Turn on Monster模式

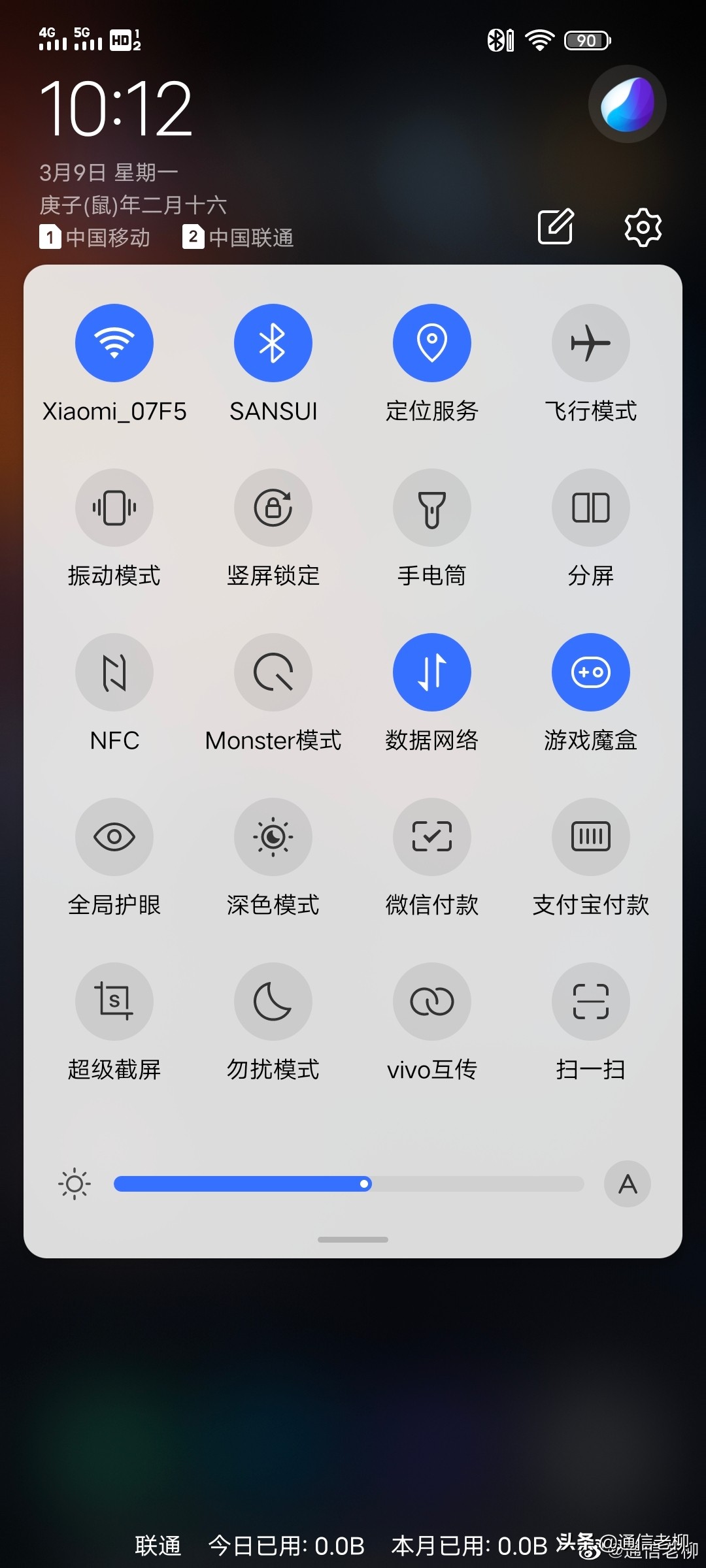(x=273, y=672)
